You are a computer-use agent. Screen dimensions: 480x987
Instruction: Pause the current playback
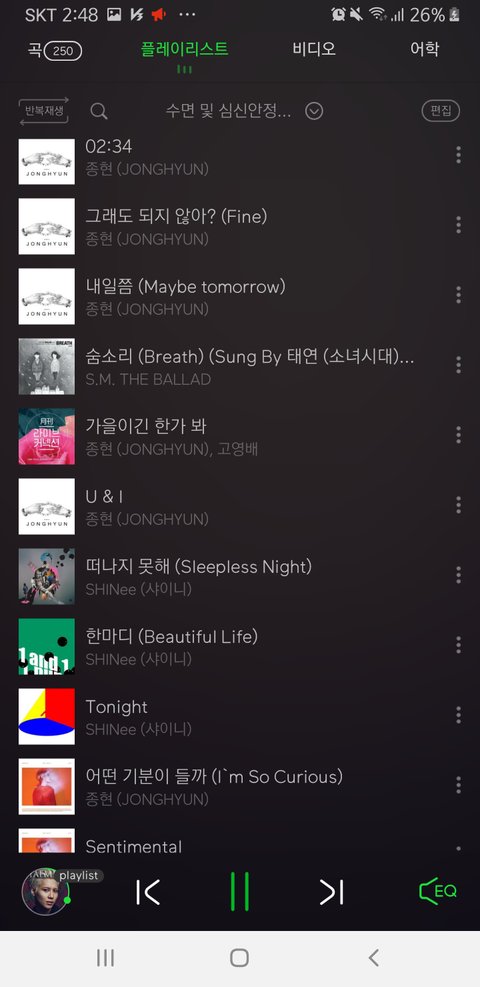click(x=240, y=891)
